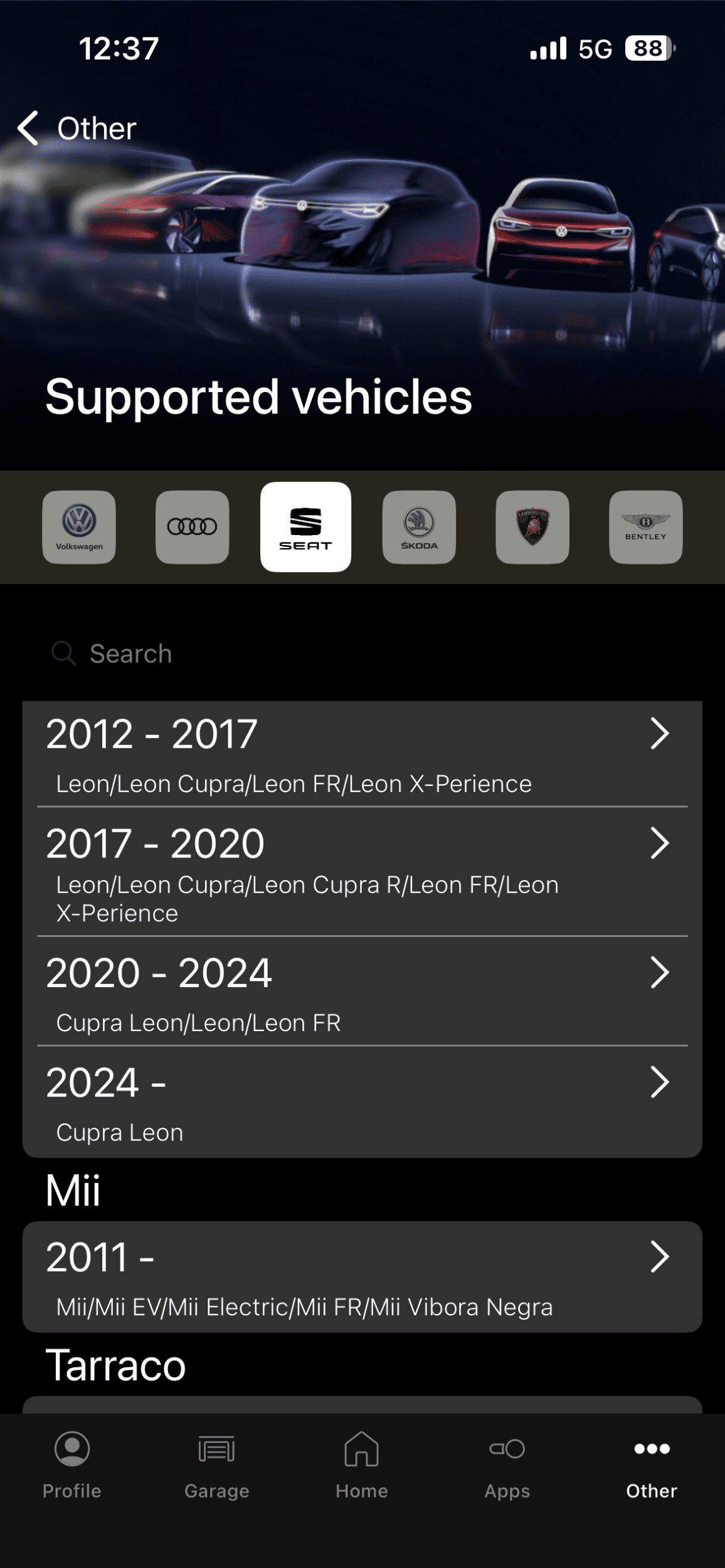Select the Audi brand
The image size is (725, 1568).
pyautogui.click(x=192, y=527)
